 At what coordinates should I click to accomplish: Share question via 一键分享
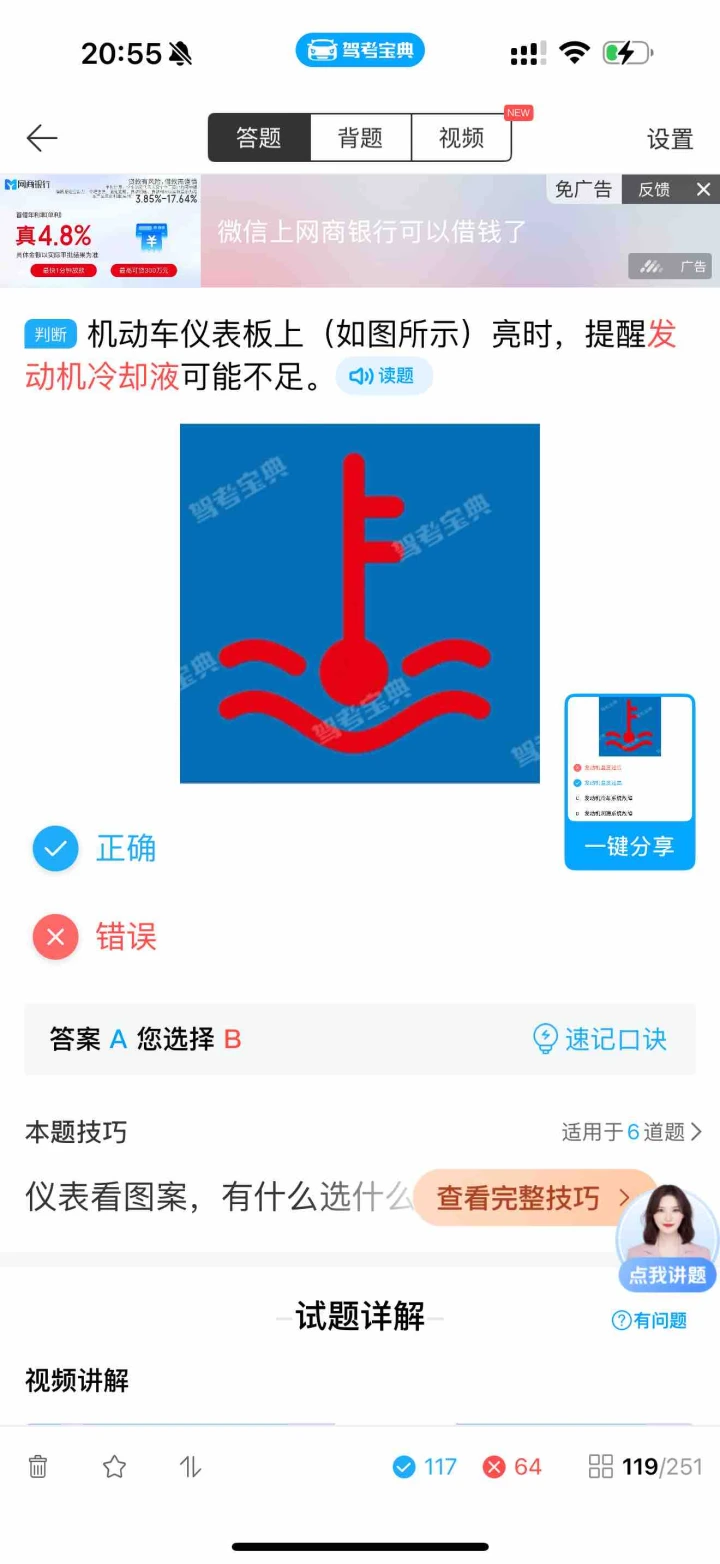coord(629,846)
